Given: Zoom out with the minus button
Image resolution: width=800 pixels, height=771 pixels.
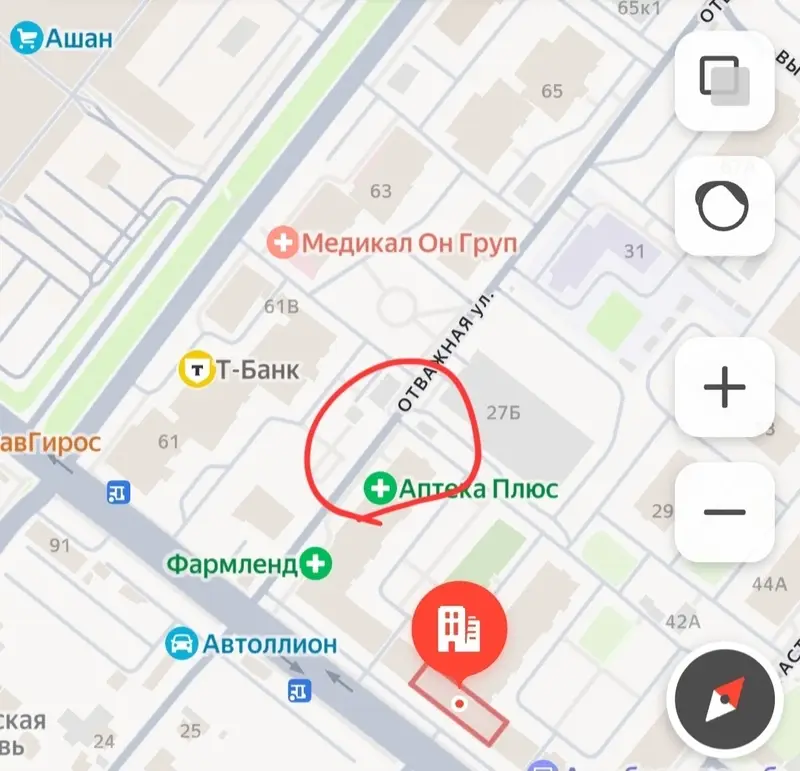Looking at the screenshot, I should 725,513.
